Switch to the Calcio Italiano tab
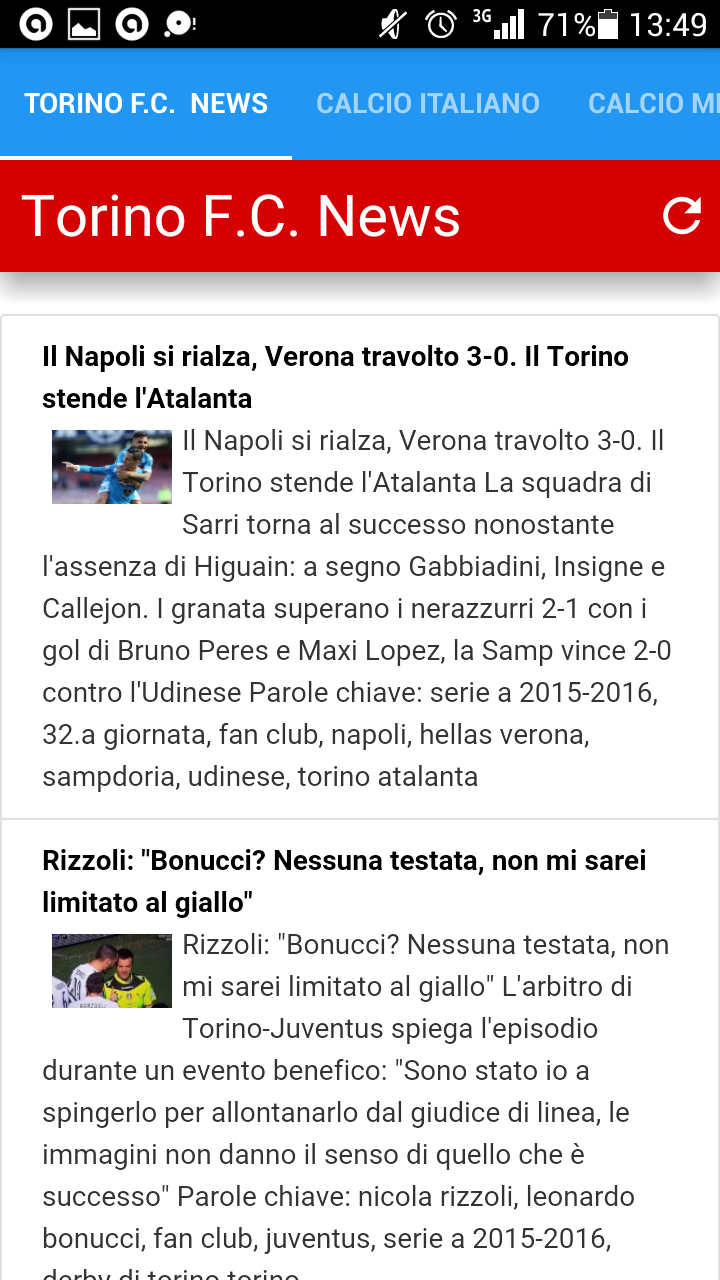 click(x=428, y=104)
